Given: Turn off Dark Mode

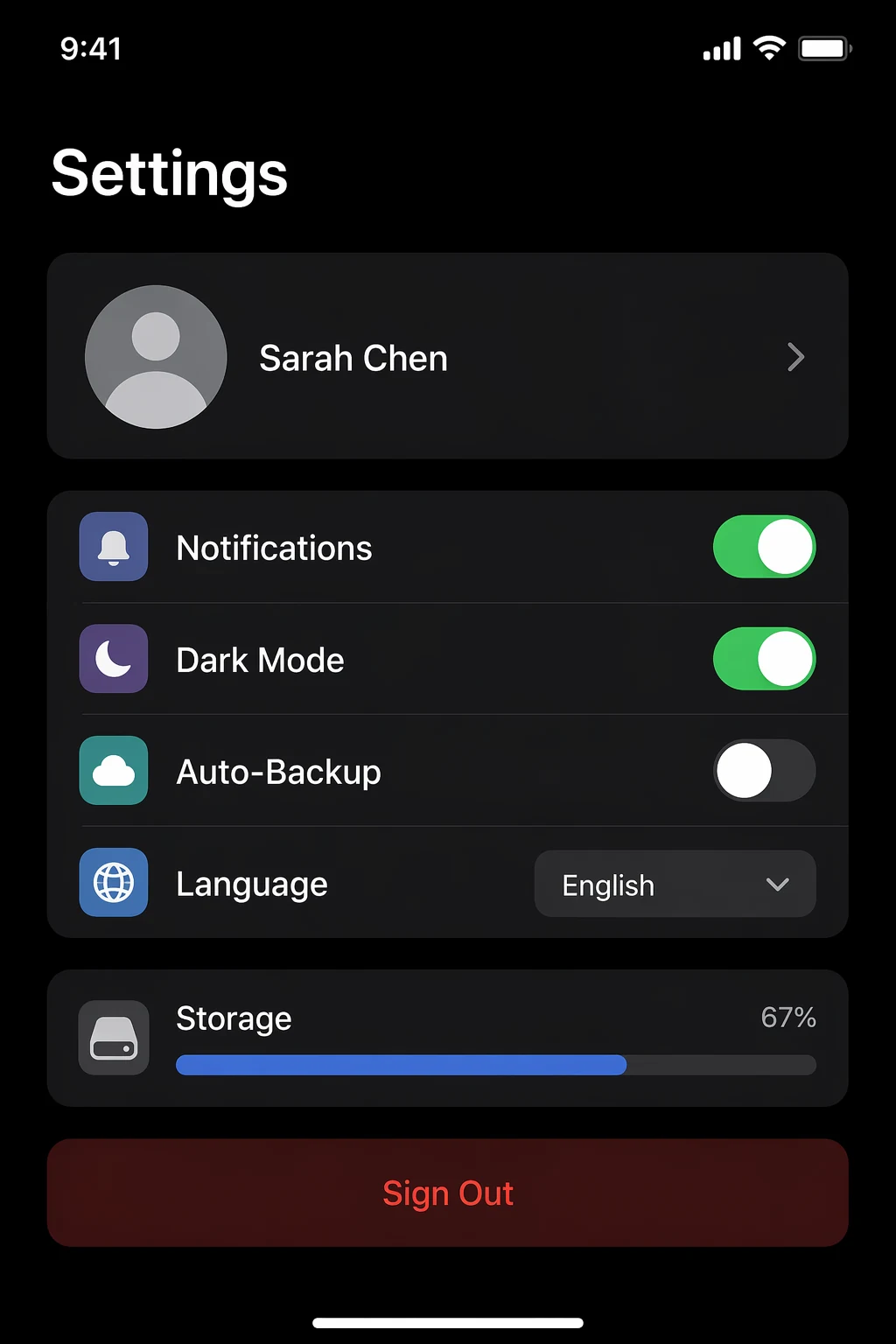Looking at the screenshot, I should [764, 659].
